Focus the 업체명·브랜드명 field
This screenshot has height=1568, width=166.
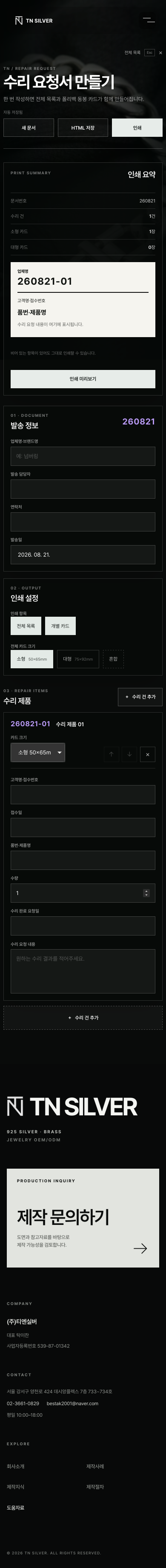[83, 456]
